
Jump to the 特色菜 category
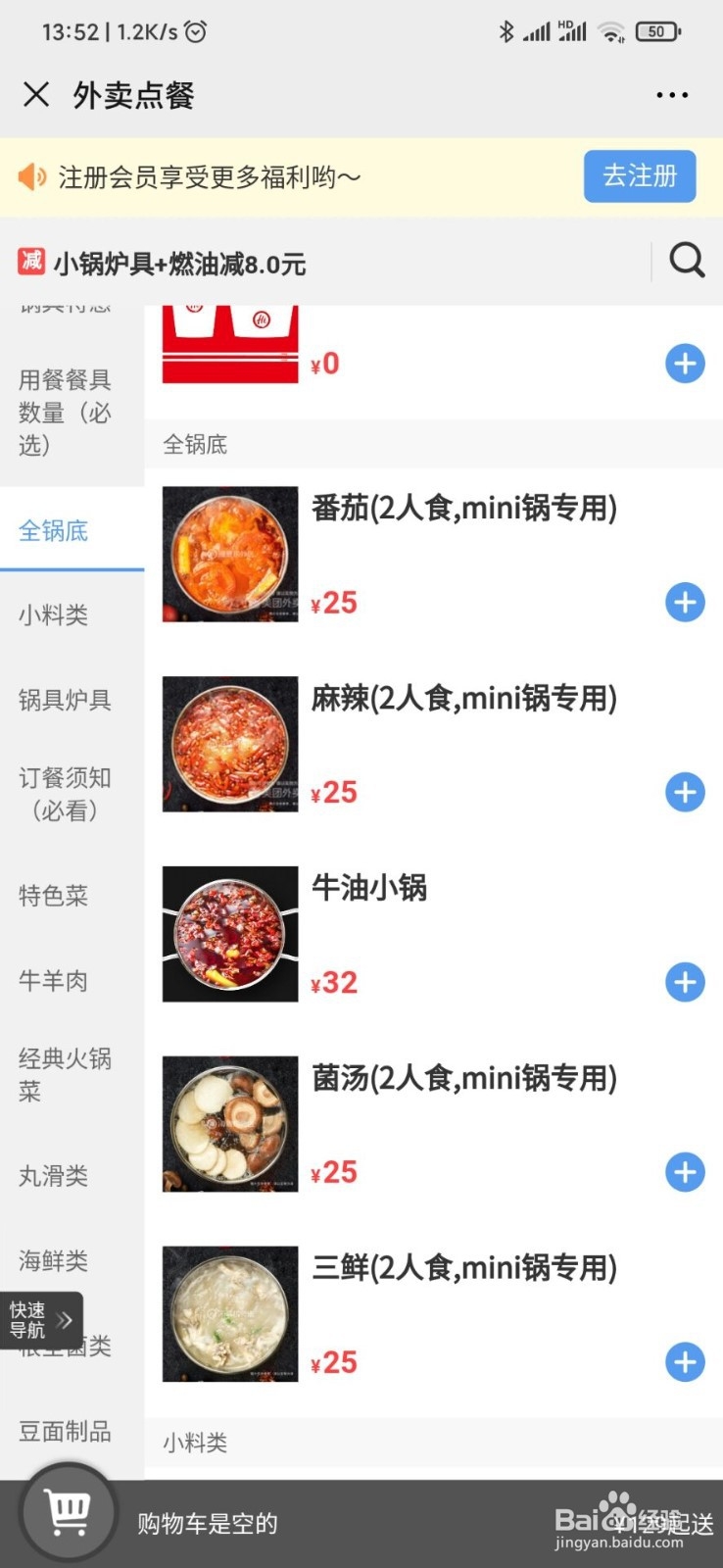pos(54,896)
